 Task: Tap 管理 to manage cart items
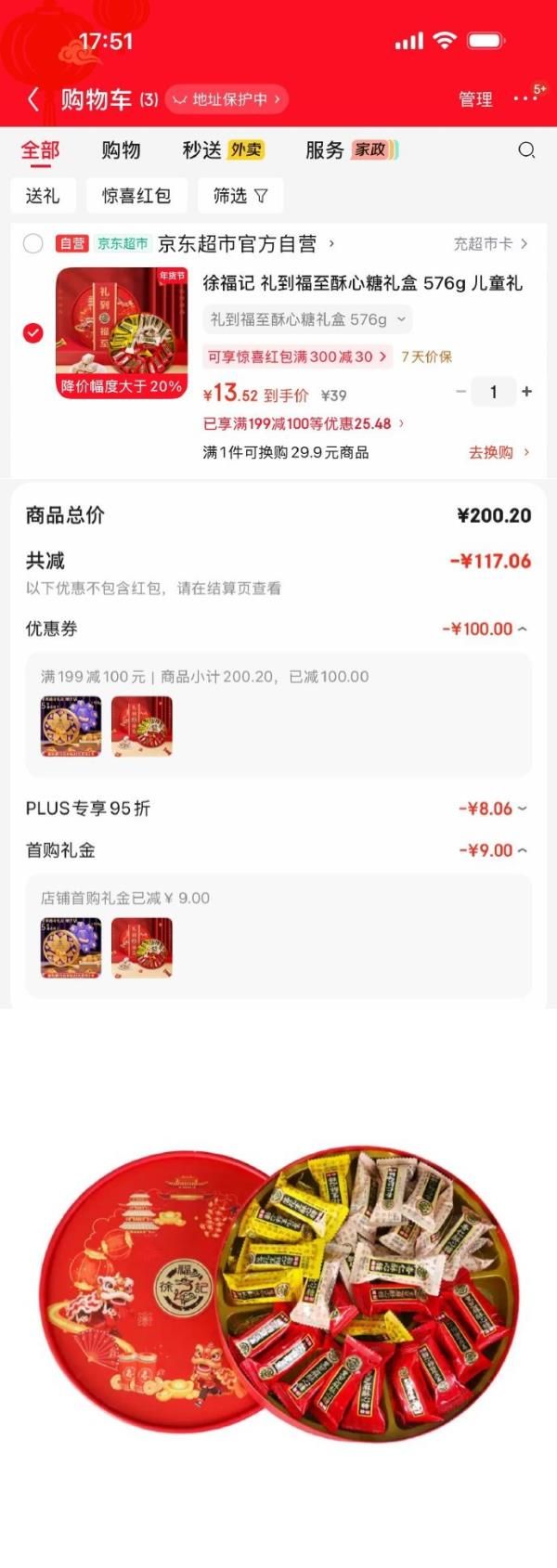(x=475, y=99)
